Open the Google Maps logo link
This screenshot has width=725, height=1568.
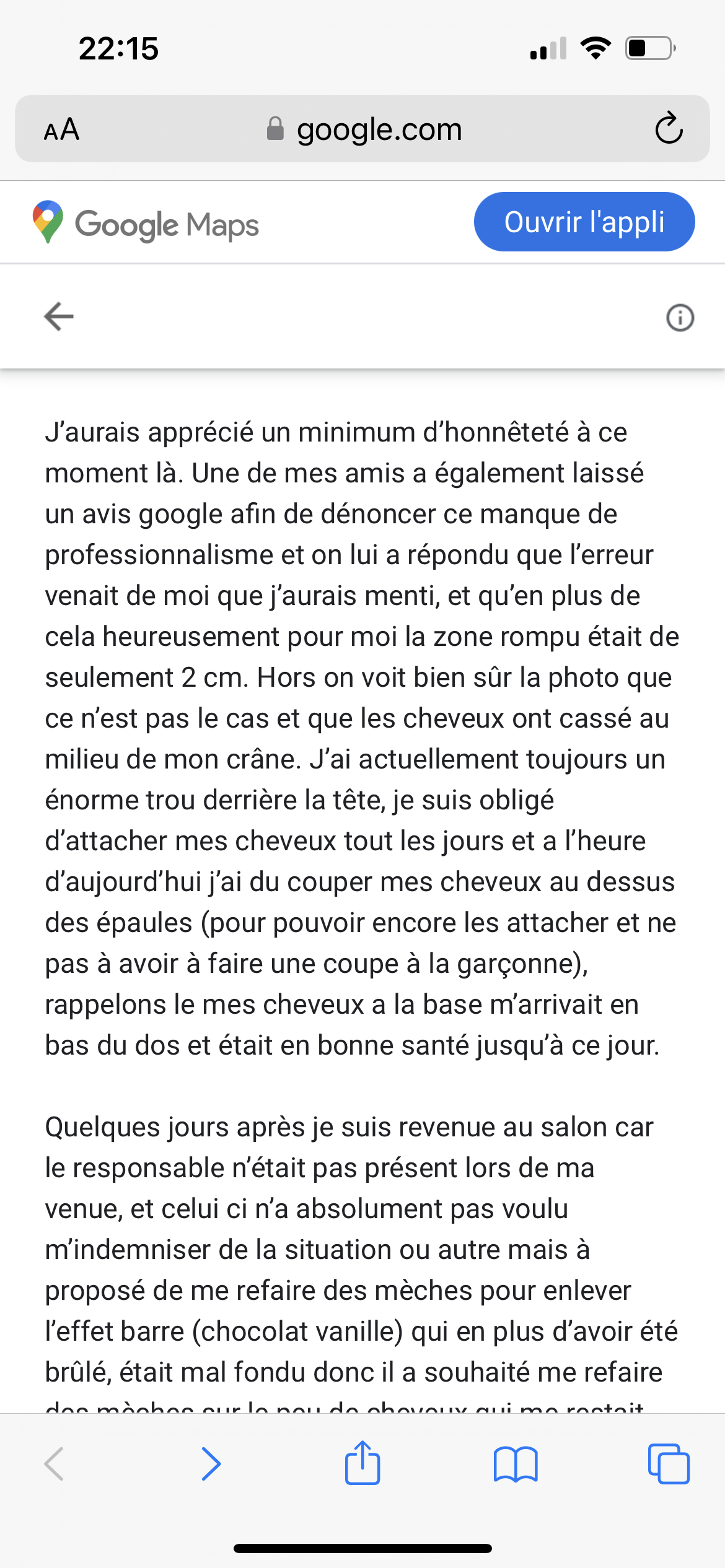[x=146, y=223]
